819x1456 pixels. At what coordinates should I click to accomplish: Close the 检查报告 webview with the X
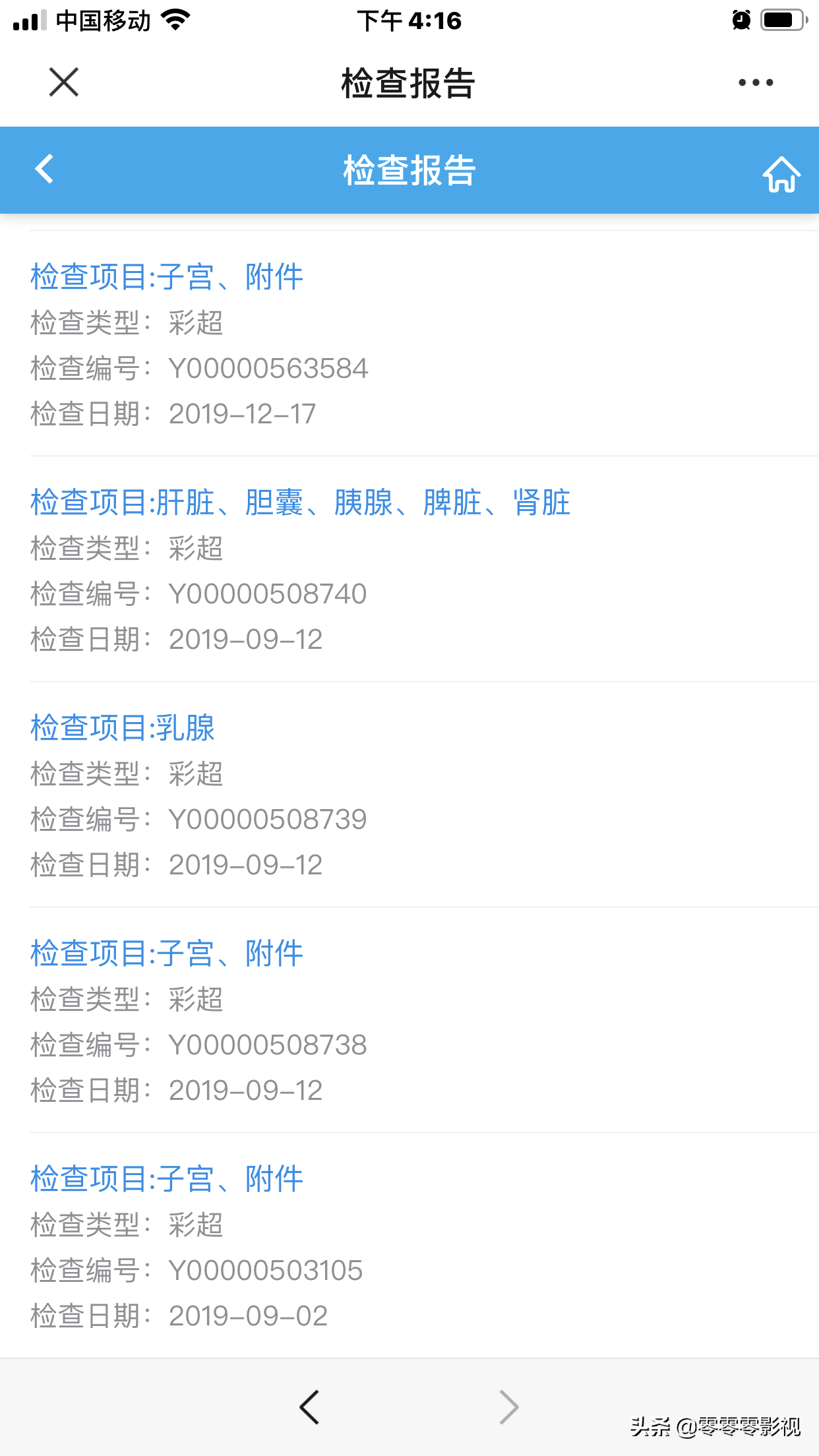64,82
